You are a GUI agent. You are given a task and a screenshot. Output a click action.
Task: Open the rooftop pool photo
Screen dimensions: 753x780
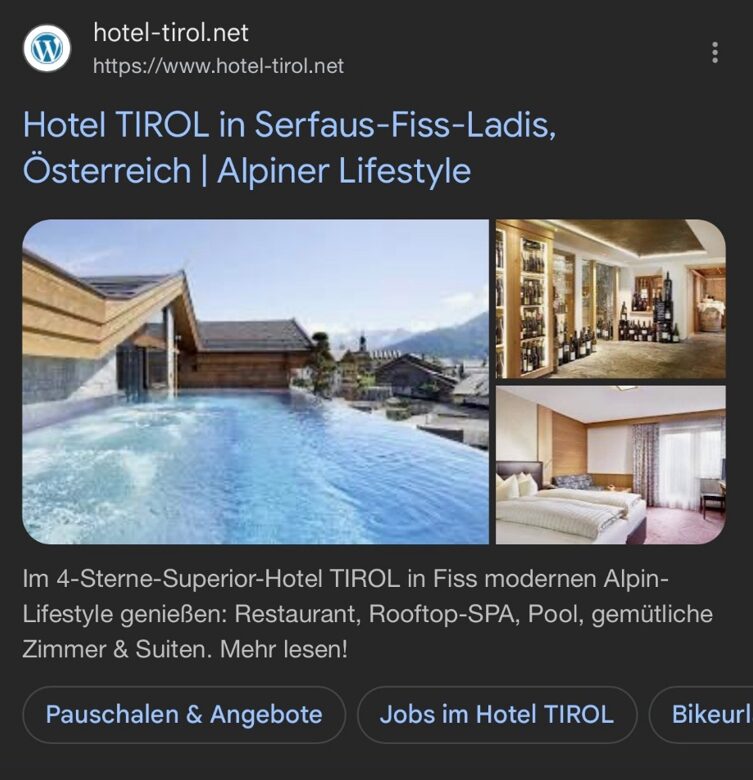point(255,382)
